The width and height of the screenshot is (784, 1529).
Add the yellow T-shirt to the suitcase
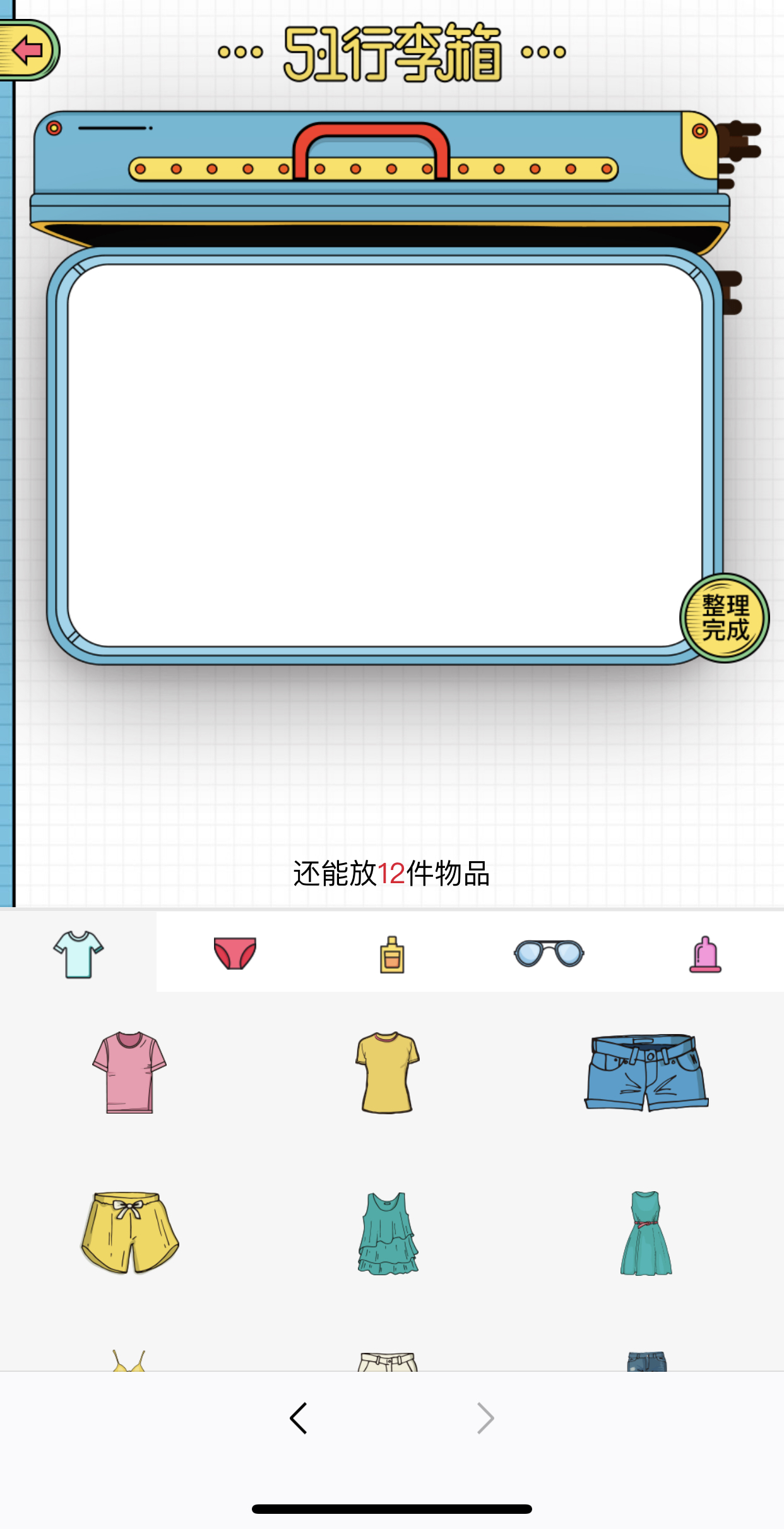(x=388, y=1072)
